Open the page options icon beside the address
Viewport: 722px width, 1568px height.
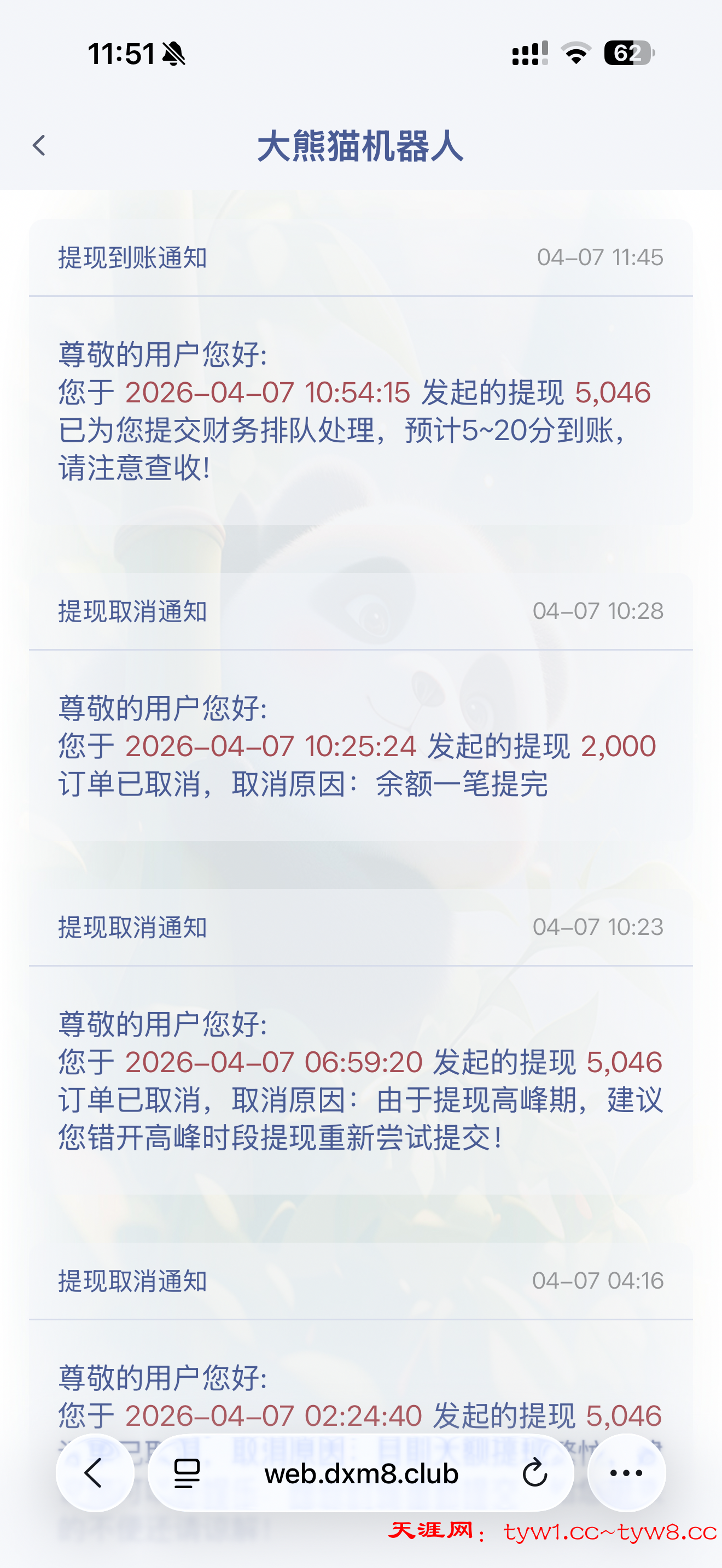click(187, 1473)
